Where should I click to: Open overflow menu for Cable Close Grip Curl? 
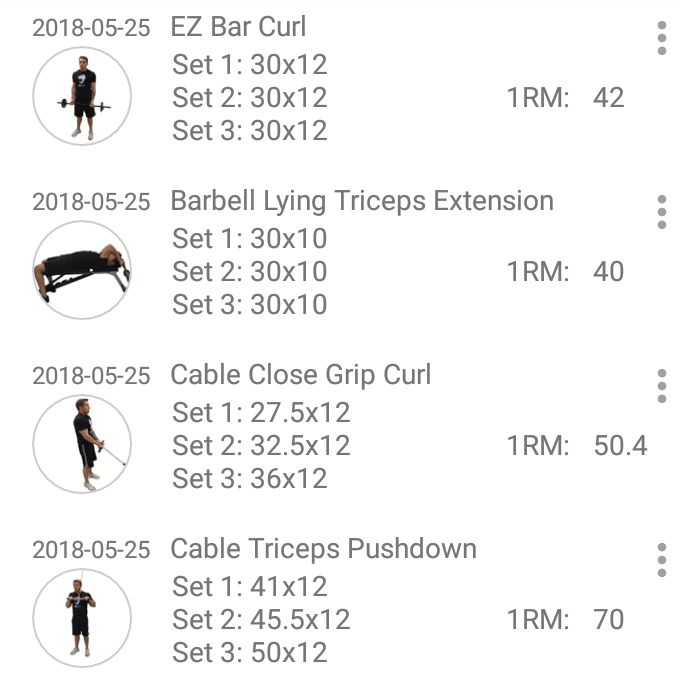click(x=661, y=385)
